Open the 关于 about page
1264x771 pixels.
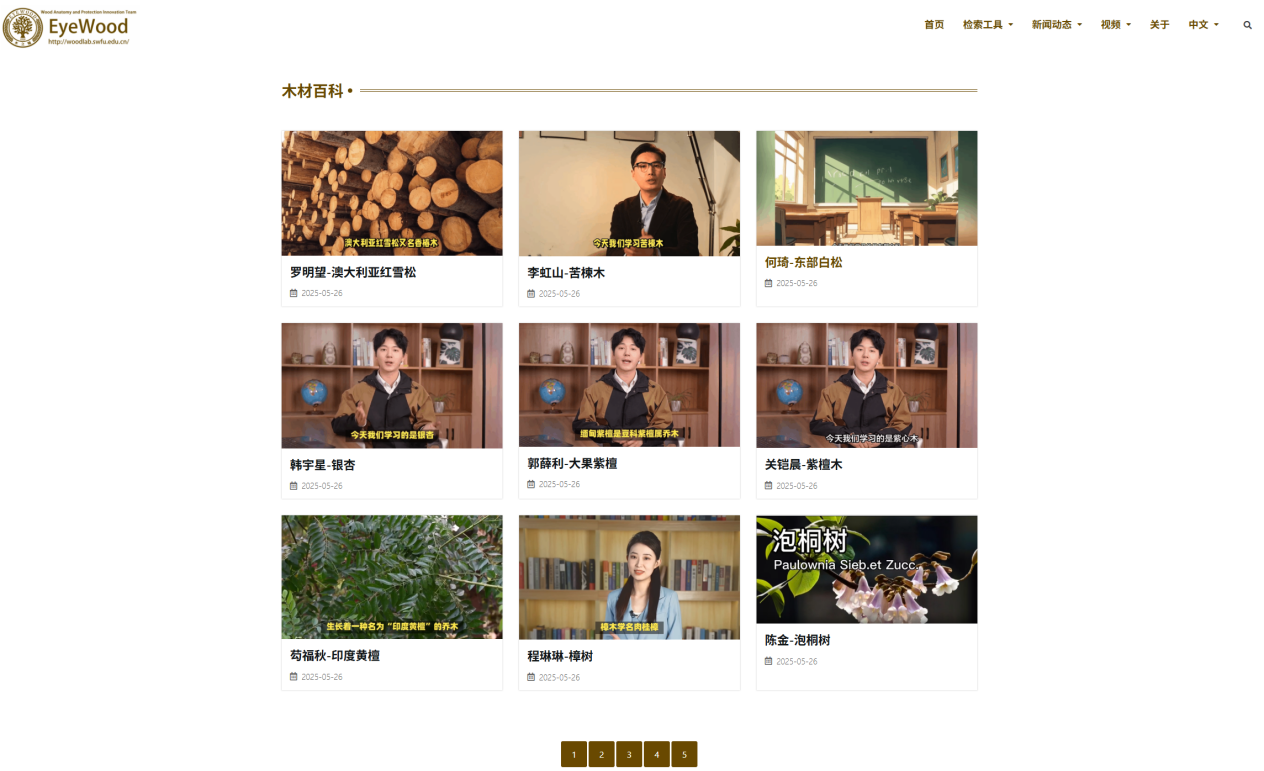[1159, 25]
